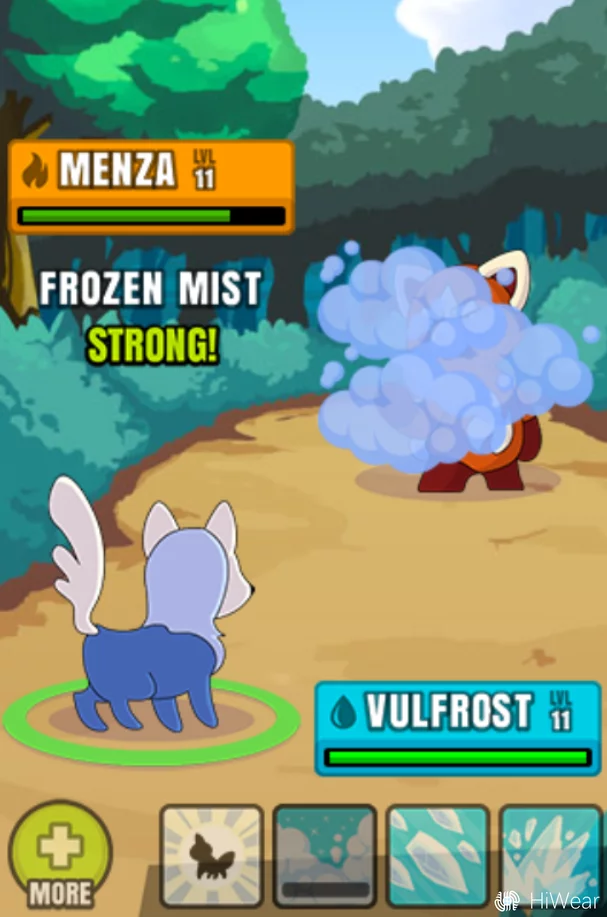Activate the ice crystal burst ability

coord(551,855)
